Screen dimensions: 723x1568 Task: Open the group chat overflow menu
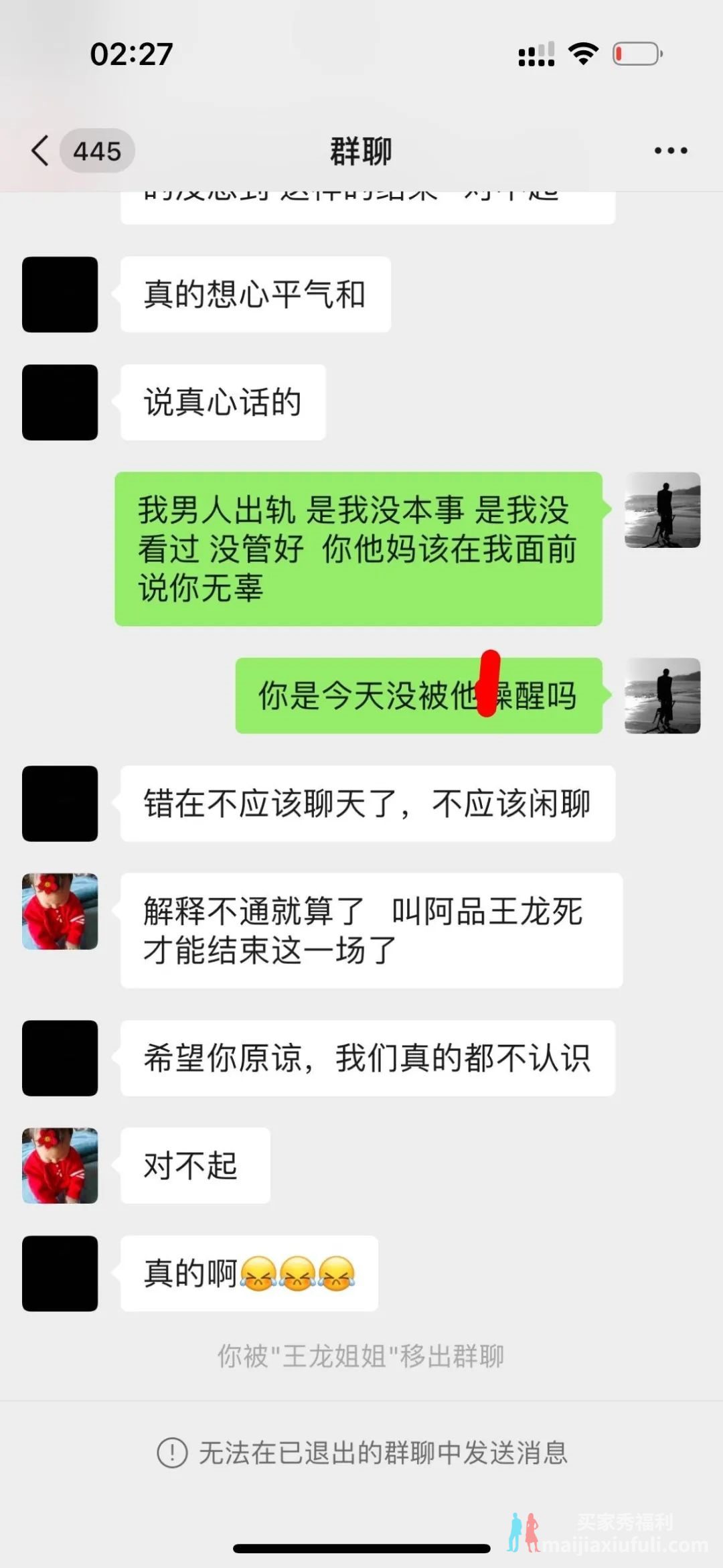click(x=670, y=151)
